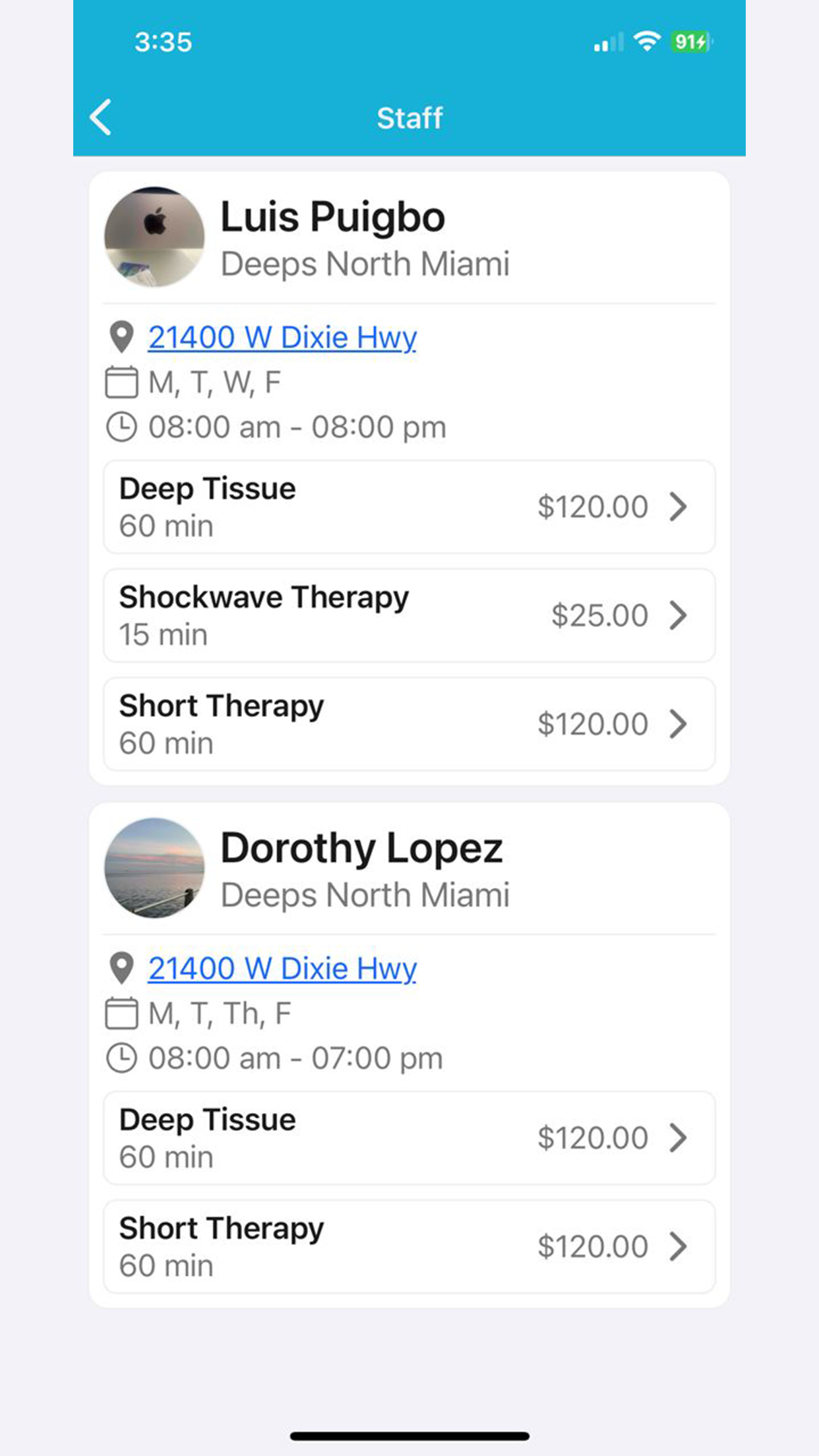Open Luis Puigbo's 21400 W Dixie Hwy address link
The image size is (819, 1456).
[282, 338]
